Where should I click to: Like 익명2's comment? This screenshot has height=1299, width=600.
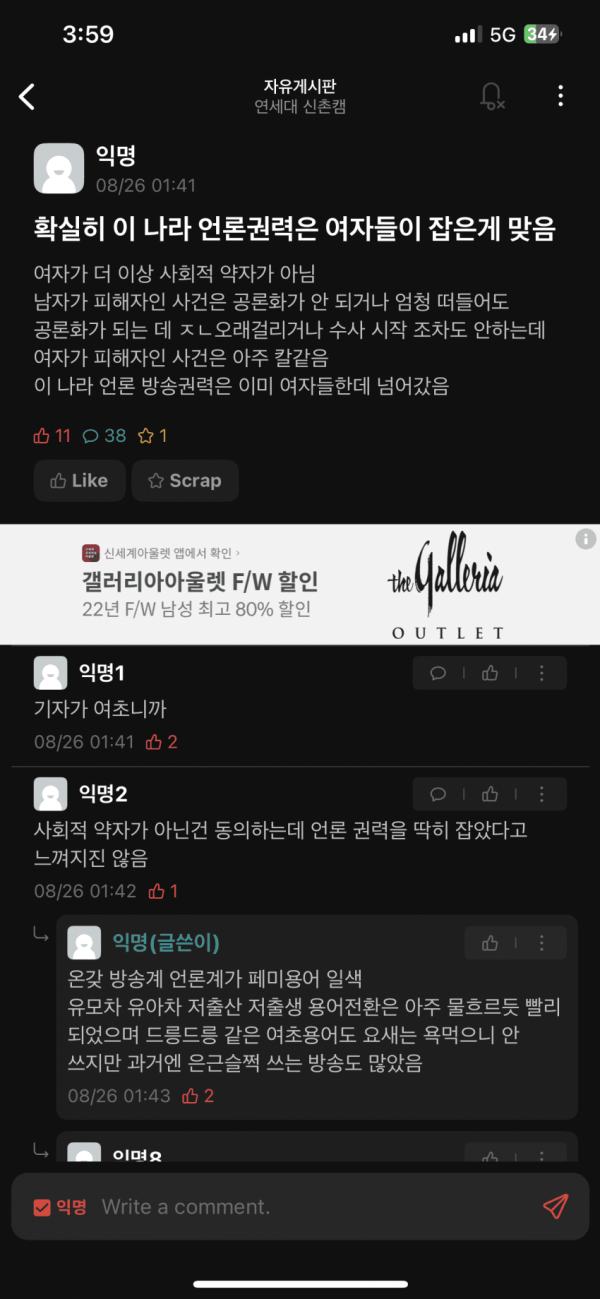coord(490,794)
